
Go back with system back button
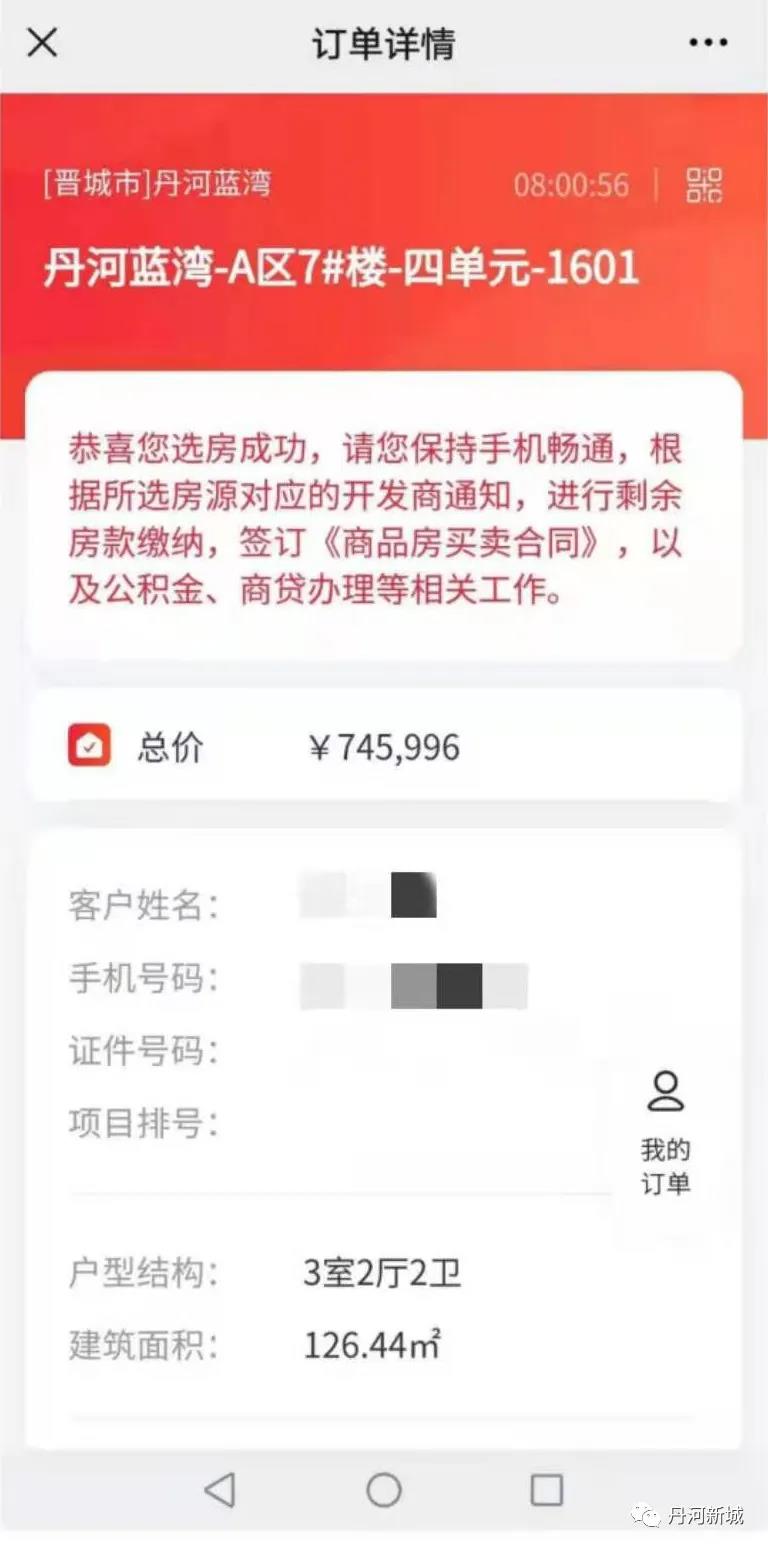[x=219, y=1490]
